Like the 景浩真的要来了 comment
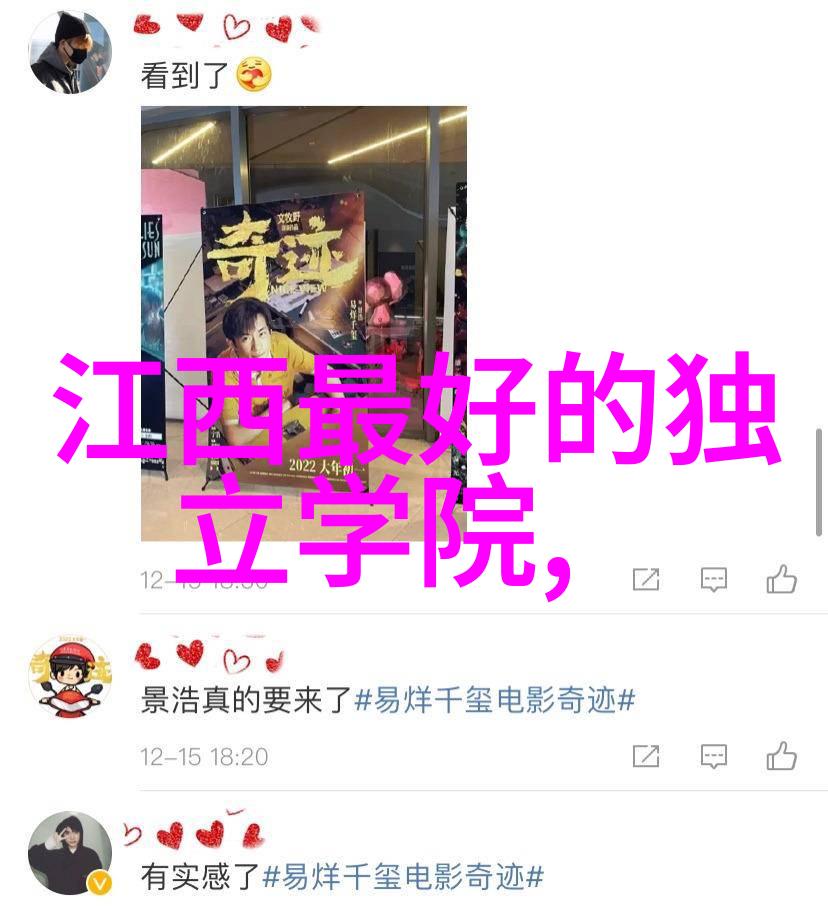The height and width of the screenshot is (911, 828). coord(781,756)
